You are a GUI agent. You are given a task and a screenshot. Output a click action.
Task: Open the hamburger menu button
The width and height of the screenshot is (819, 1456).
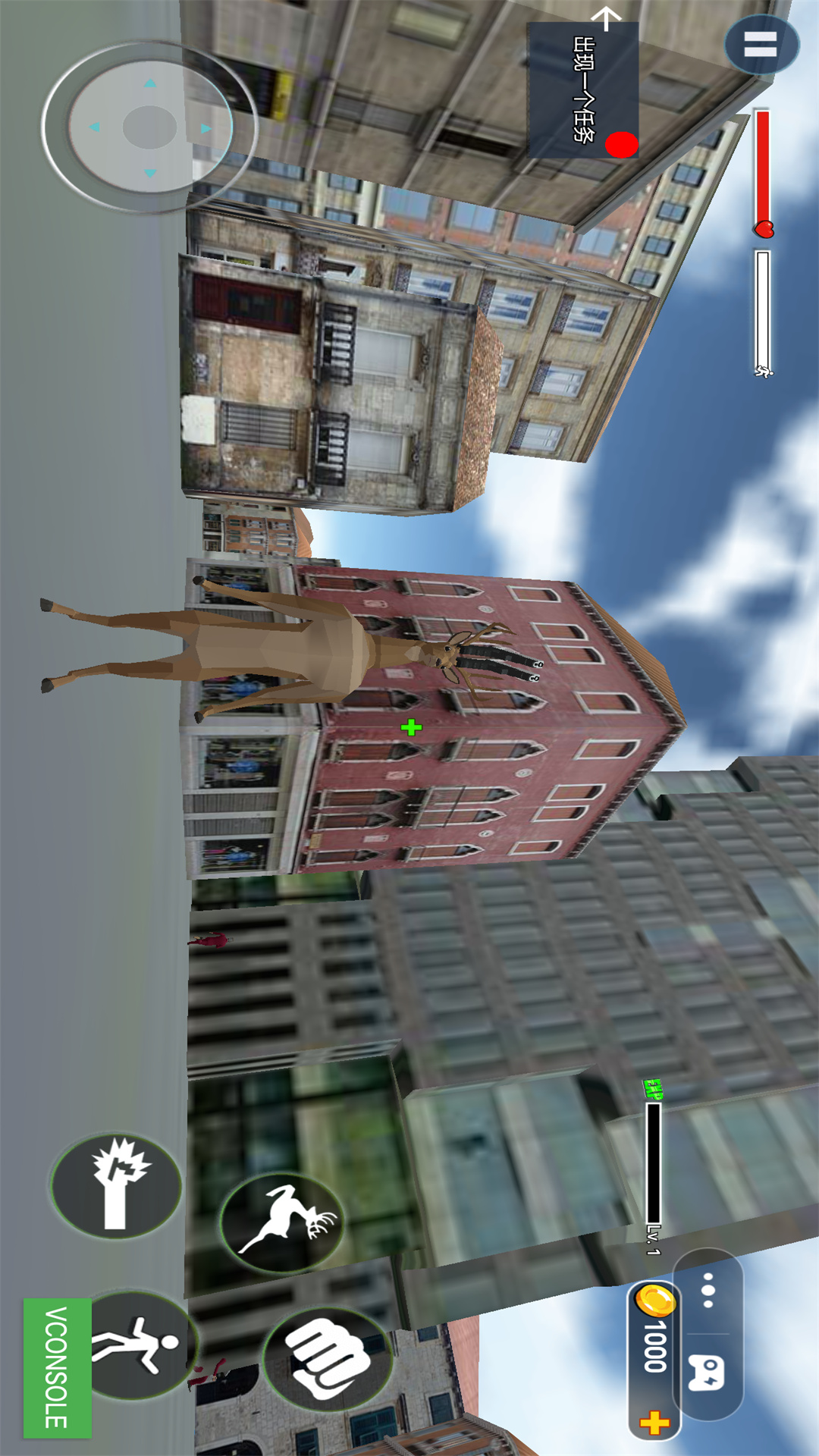pyautogui.click(x=761, y=44)
